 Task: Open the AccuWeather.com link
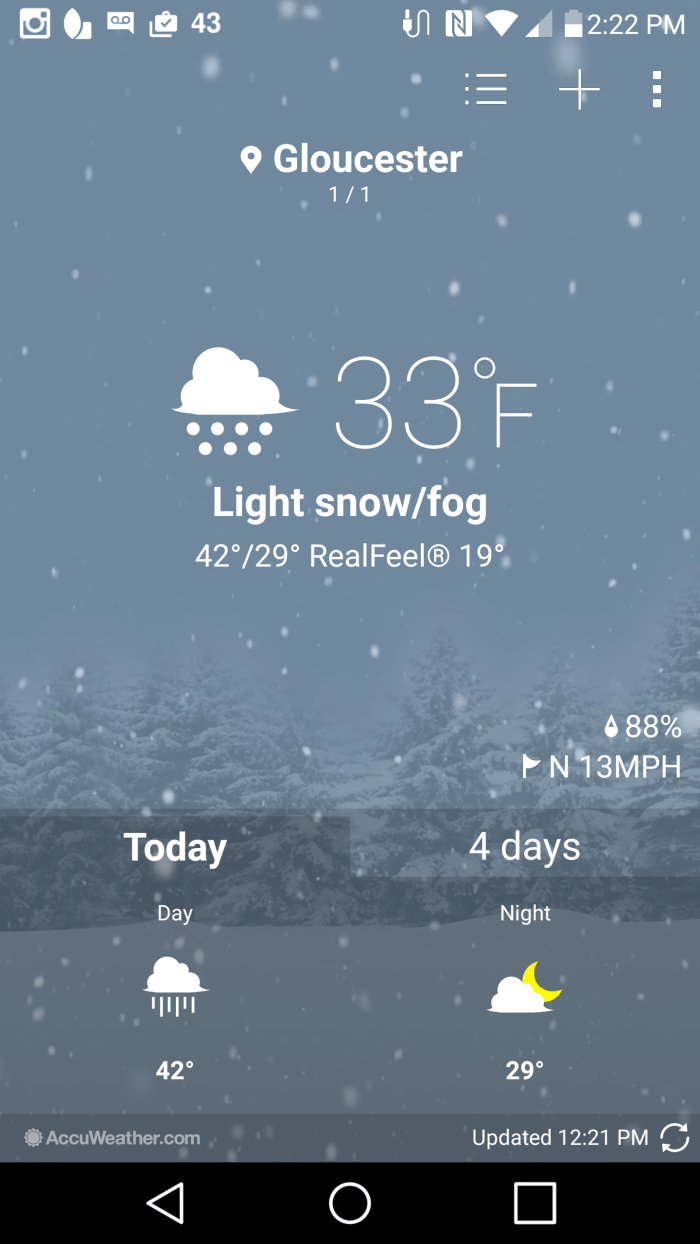[x=113, y=1138]
